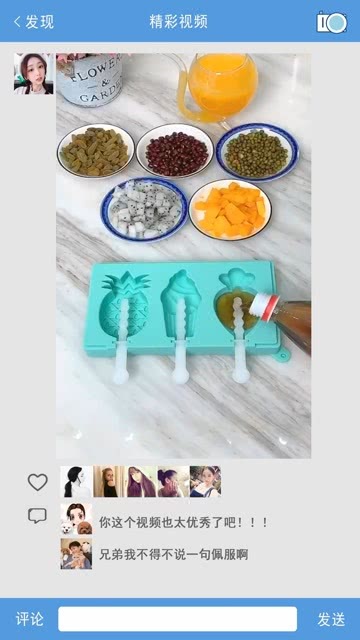The image size is (360, 640).
Task: Go back to 发现
Action: pyautogui.click(x=33, y=22)
